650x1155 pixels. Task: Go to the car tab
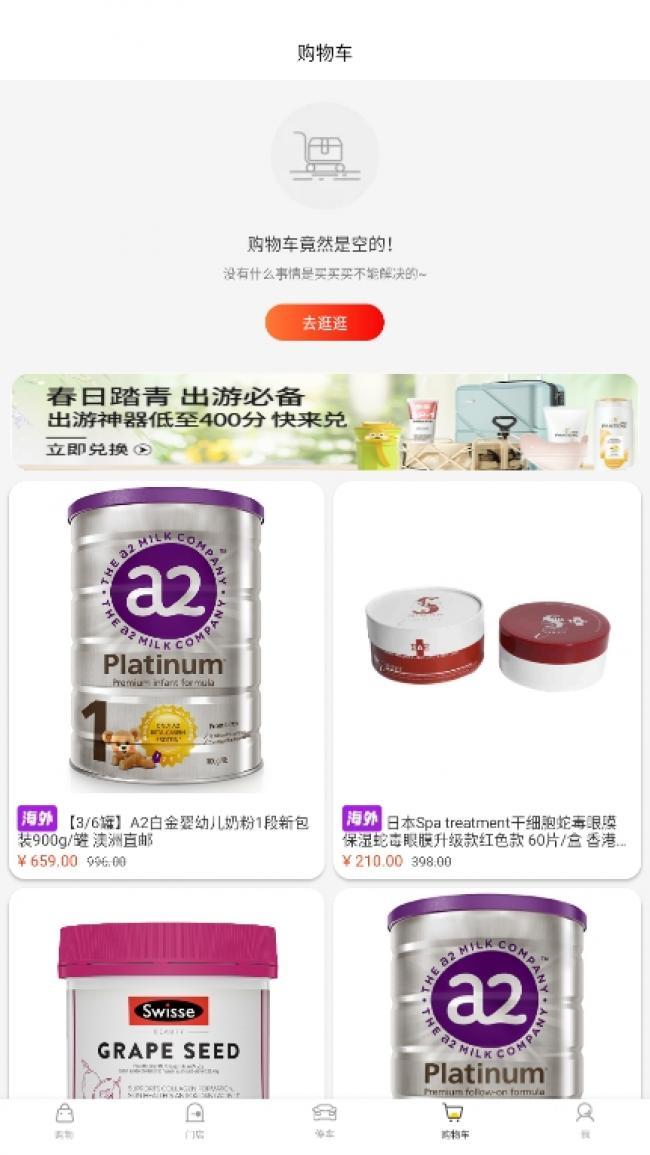[x=324, y=1120]
